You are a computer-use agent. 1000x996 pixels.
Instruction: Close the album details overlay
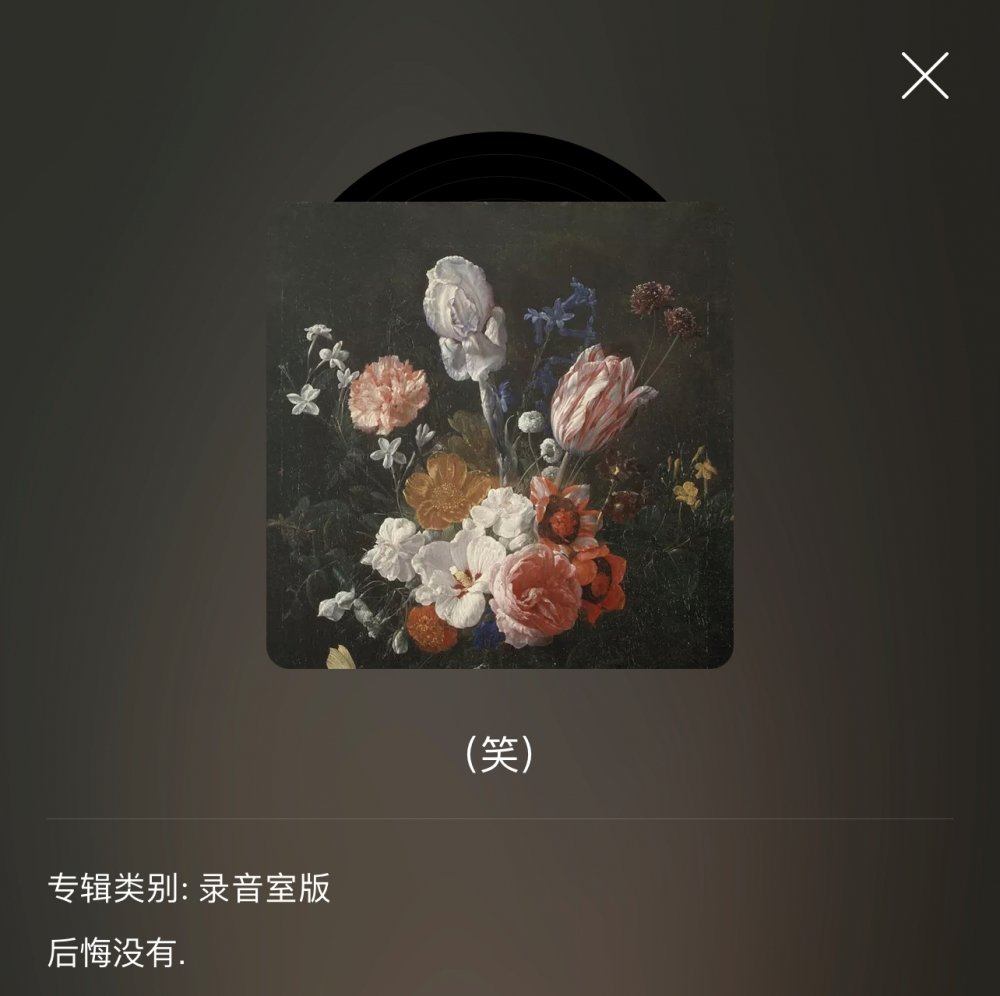point(924,77)
